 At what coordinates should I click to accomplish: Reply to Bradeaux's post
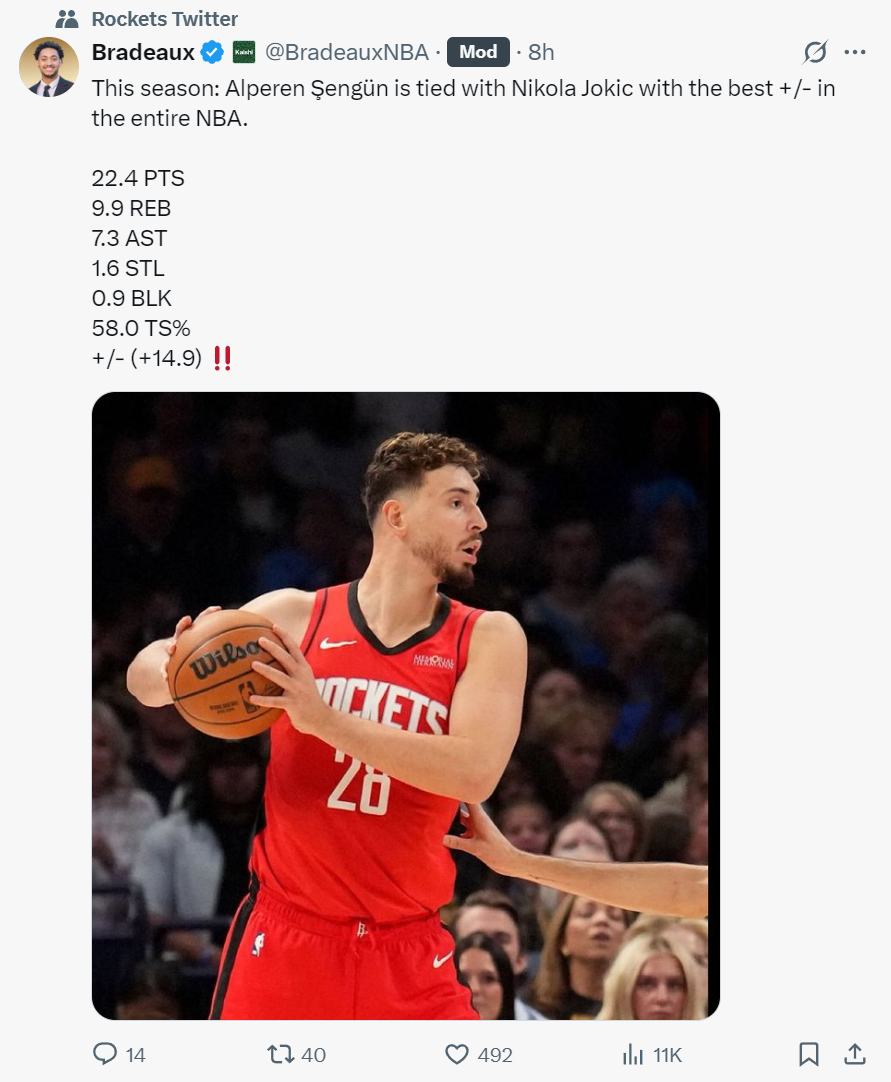coord(106,1054)
